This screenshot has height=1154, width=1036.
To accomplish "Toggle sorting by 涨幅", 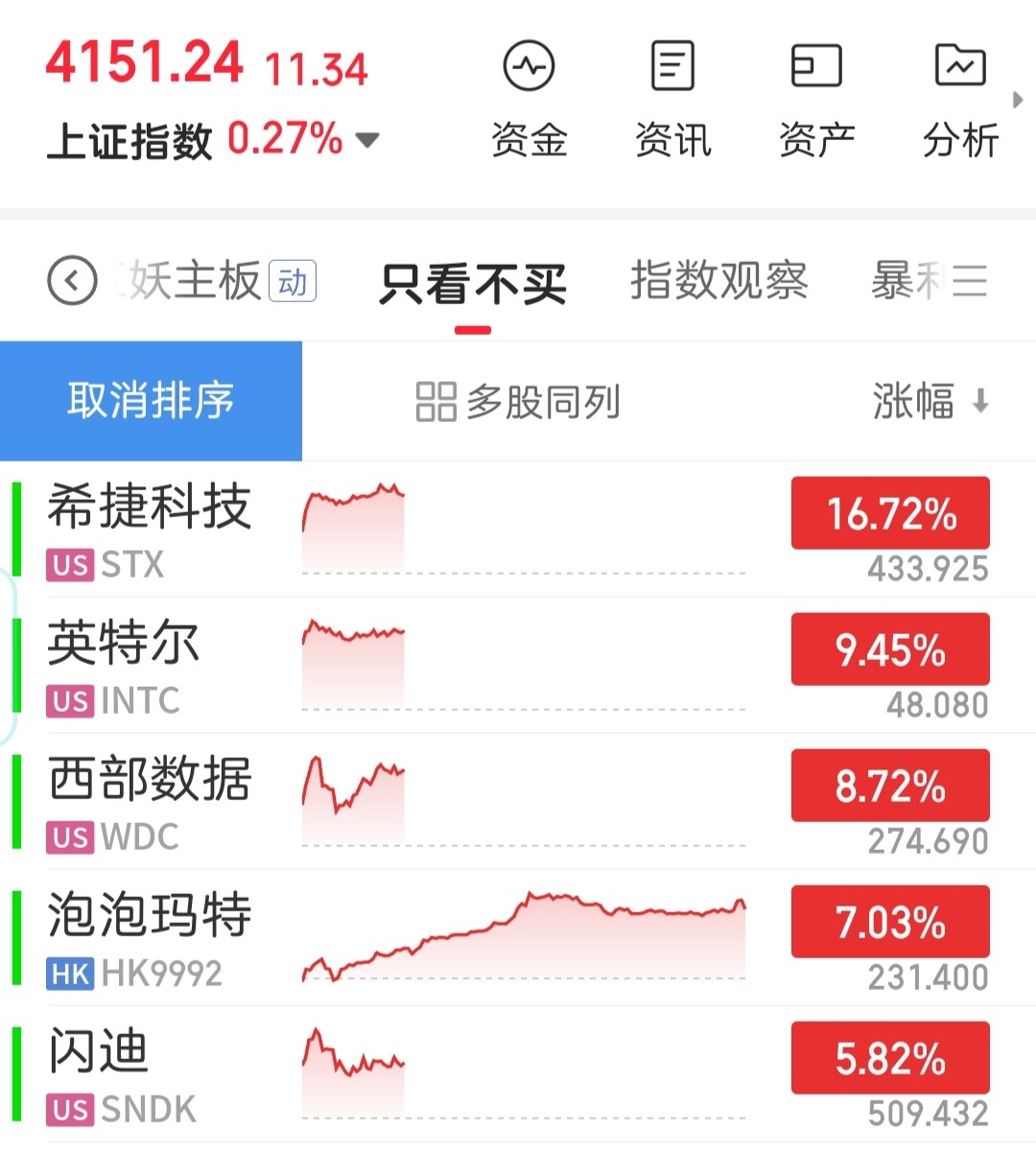I will tap(930, 401).
